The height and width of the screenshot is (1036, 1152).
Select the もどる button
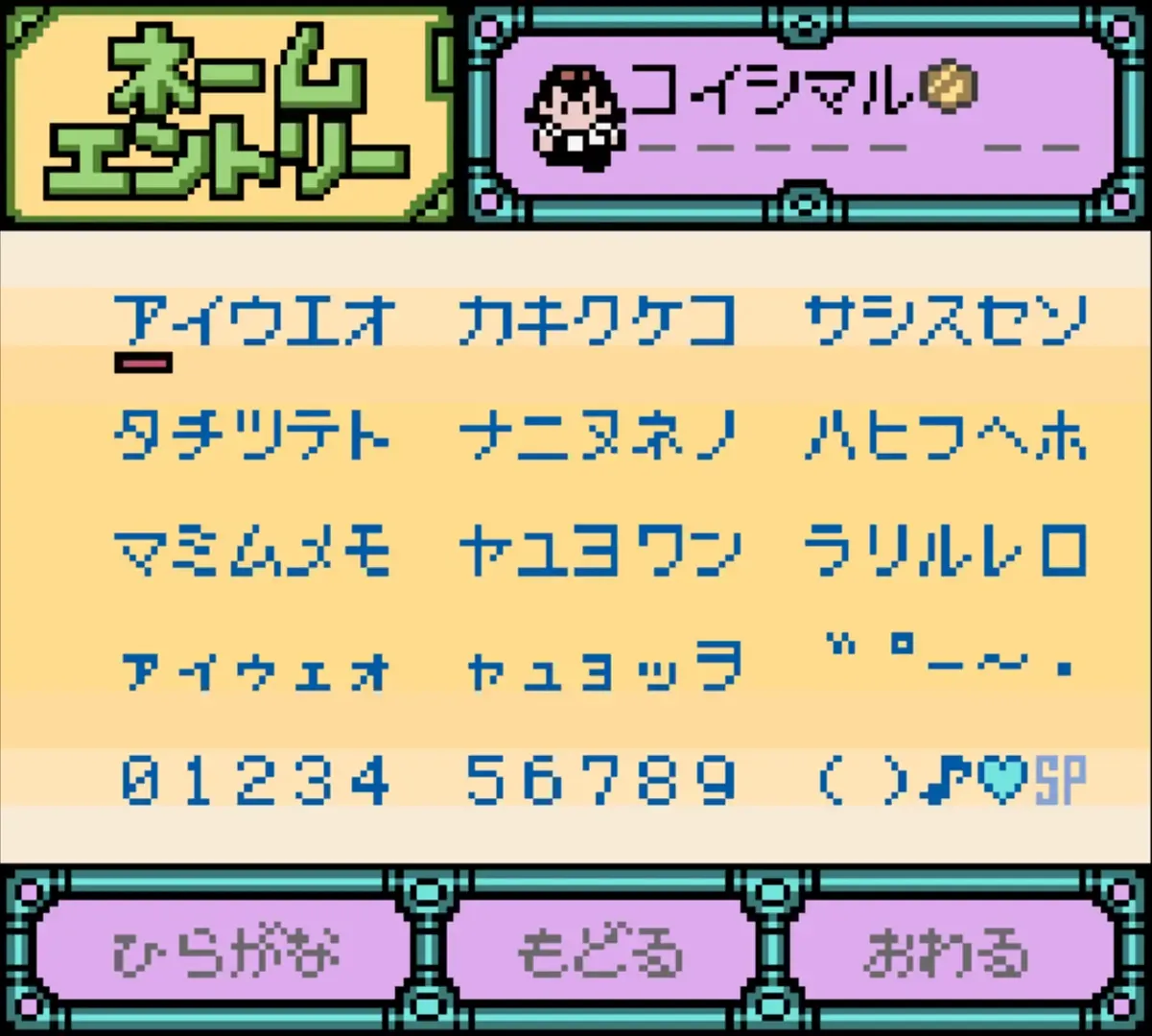(600, 952)
